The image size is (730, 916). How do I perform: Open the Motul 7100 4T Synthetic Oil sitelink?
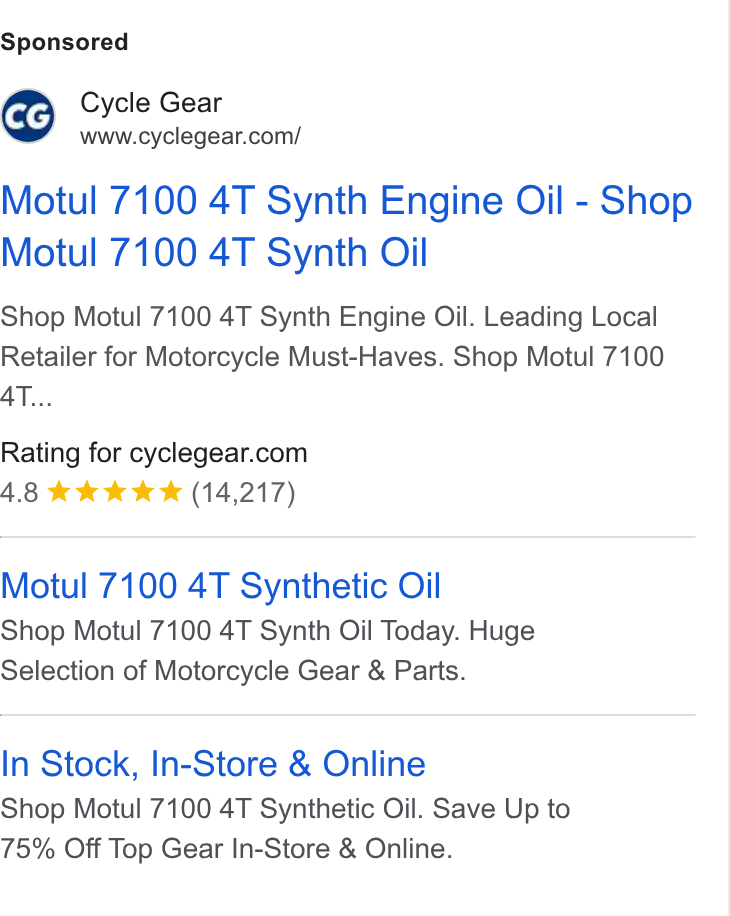[221, 586]
